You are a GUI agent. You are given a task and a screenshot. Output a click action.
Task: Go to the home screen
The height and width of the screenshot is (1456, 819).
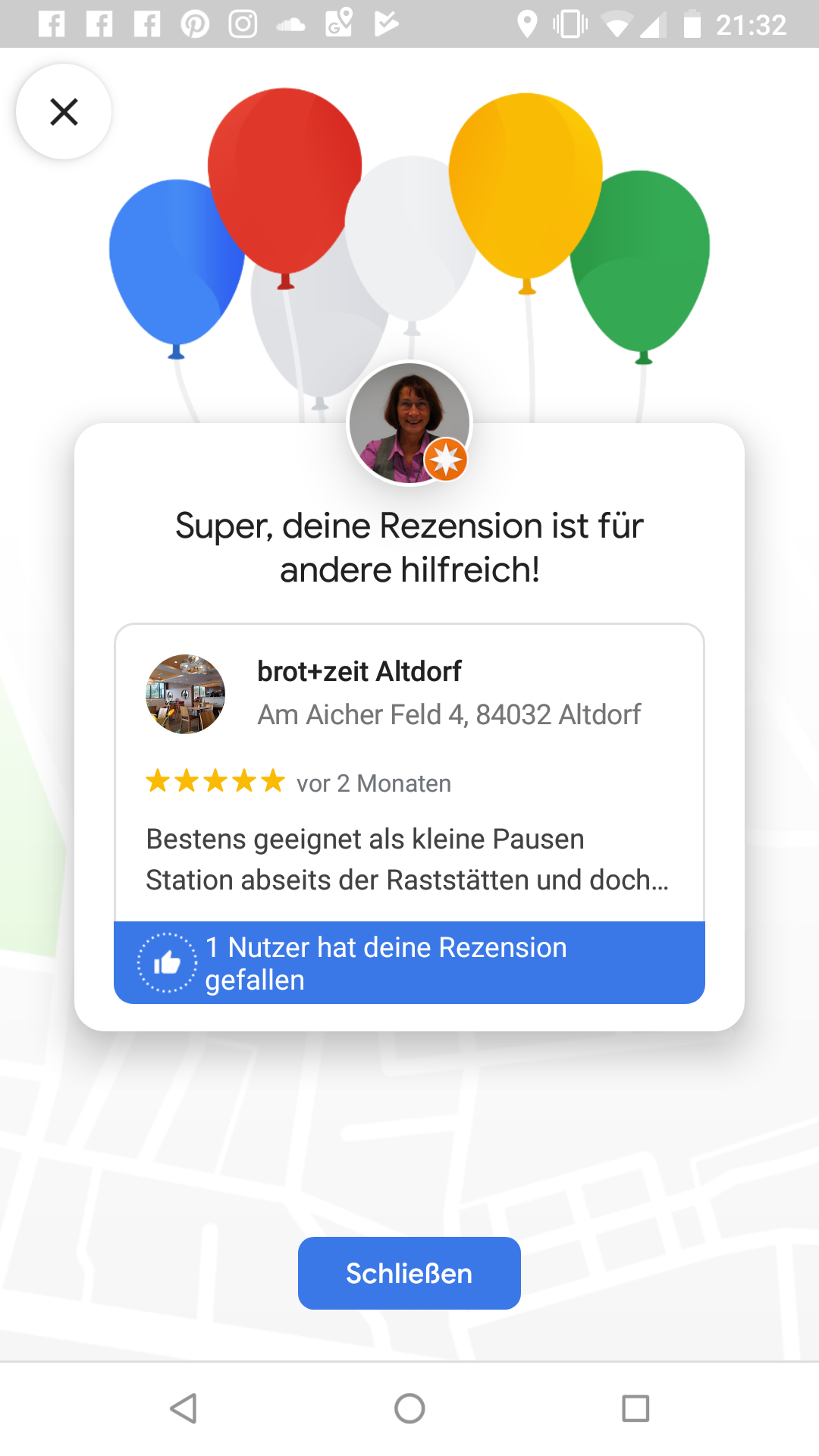coord(409,1408)
